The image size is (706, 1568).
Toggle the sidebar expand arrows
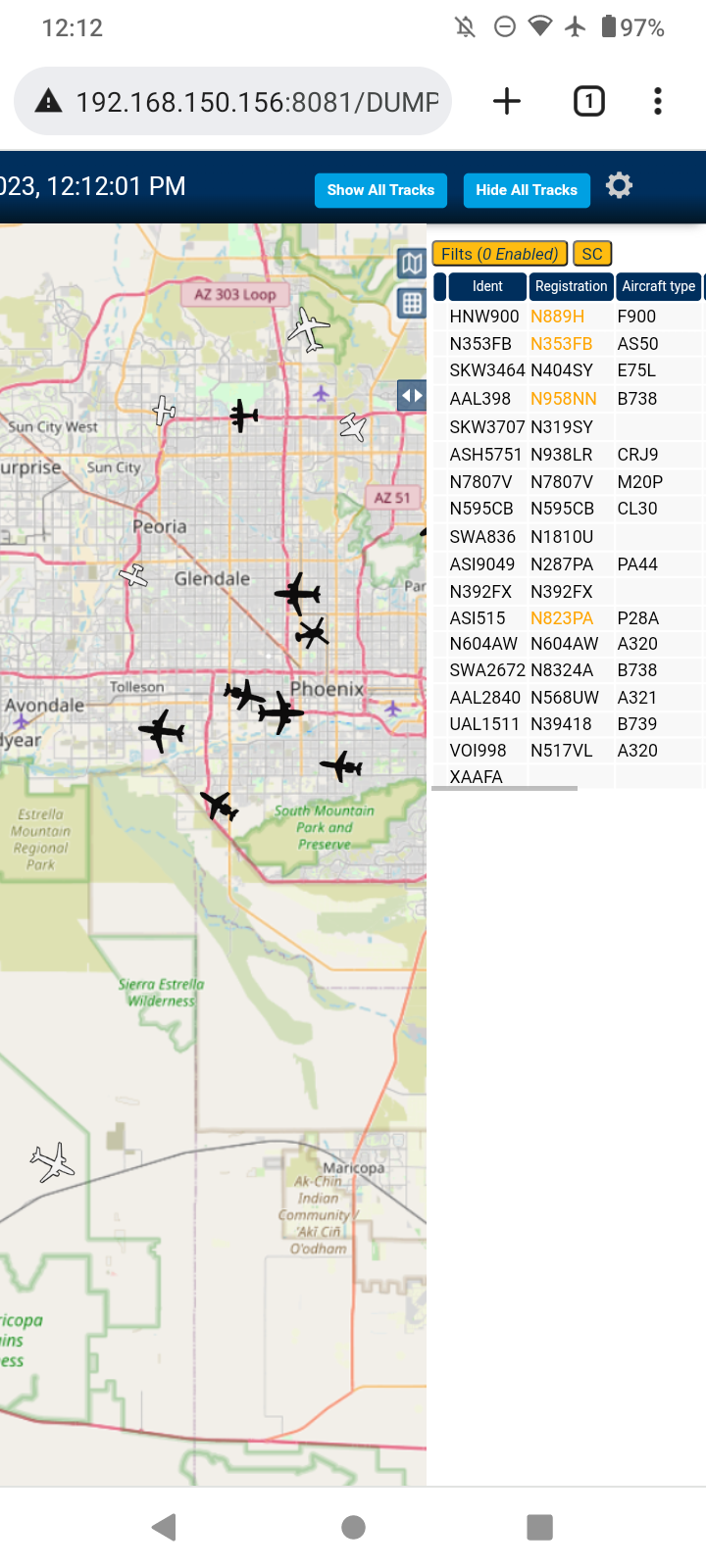point(412,396)
